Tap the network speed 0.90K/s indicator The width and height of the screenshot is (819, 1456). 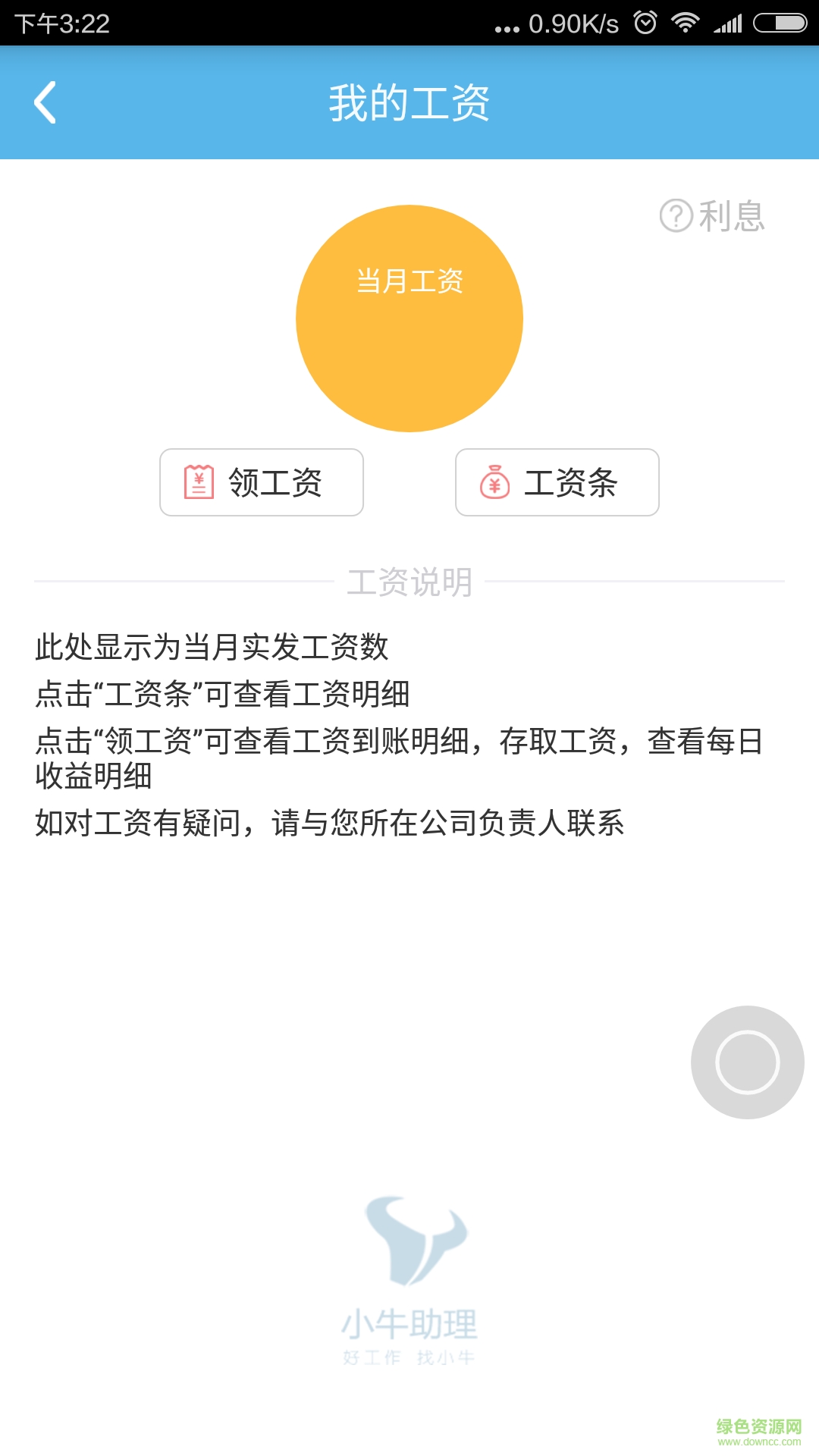(x=573, y=23)
